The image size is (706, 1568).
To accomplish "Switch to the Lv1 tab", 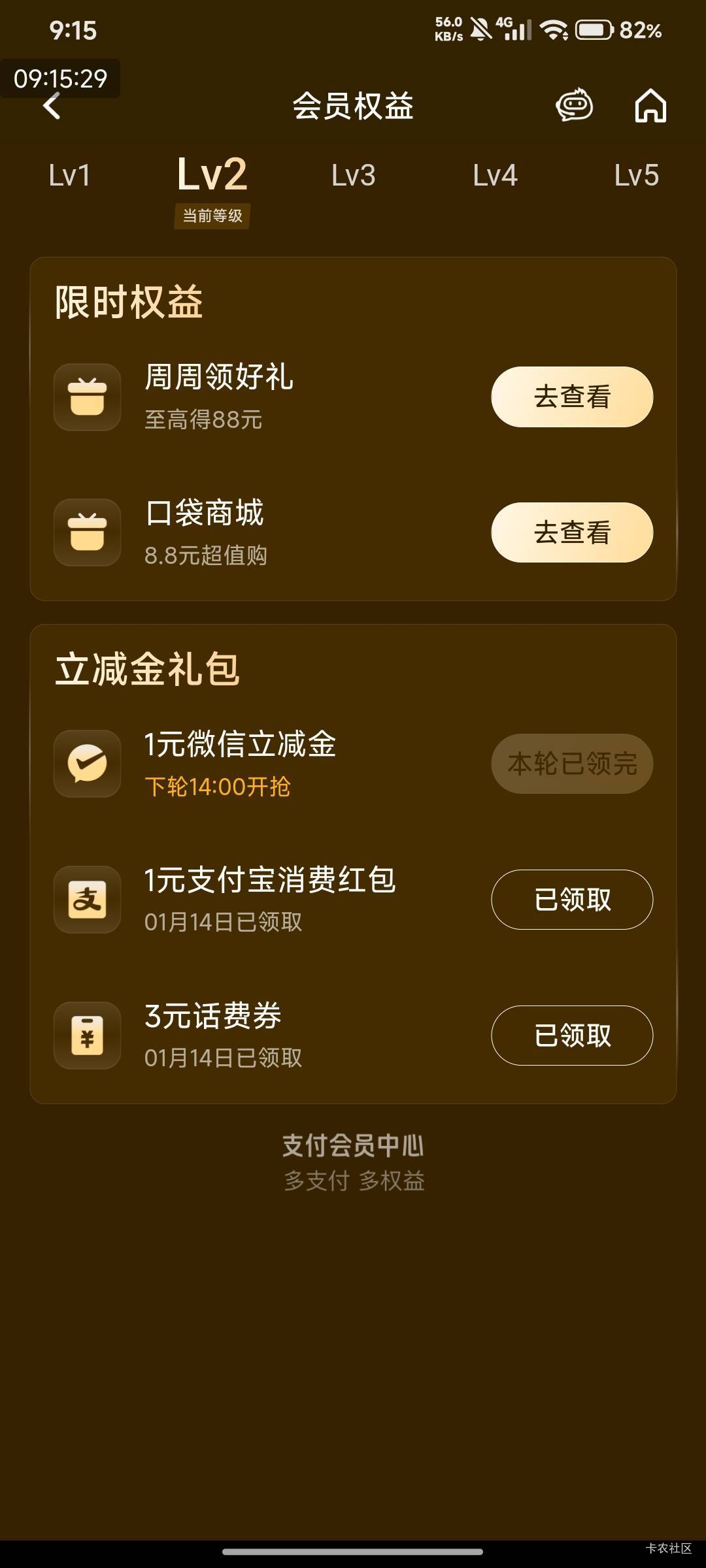I will (69, 175).
